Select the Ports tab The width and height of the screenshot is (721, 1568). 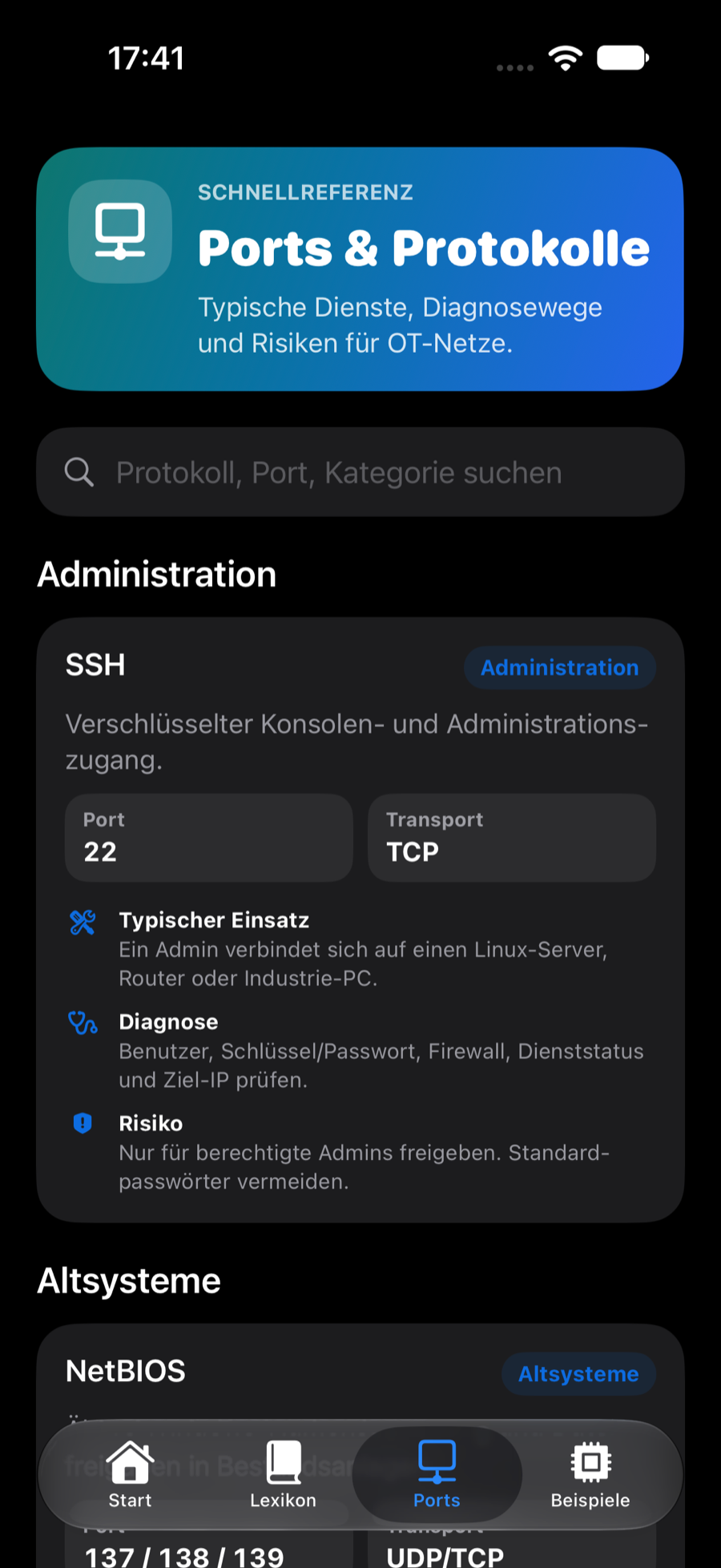coord(437,1475)
